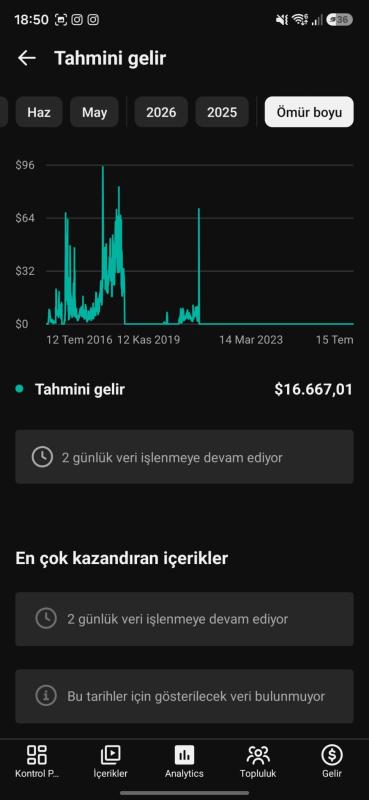This screenshot has width=369, height=800.
Task: Open the Analytics tab
Action: [x=184, y=761]
